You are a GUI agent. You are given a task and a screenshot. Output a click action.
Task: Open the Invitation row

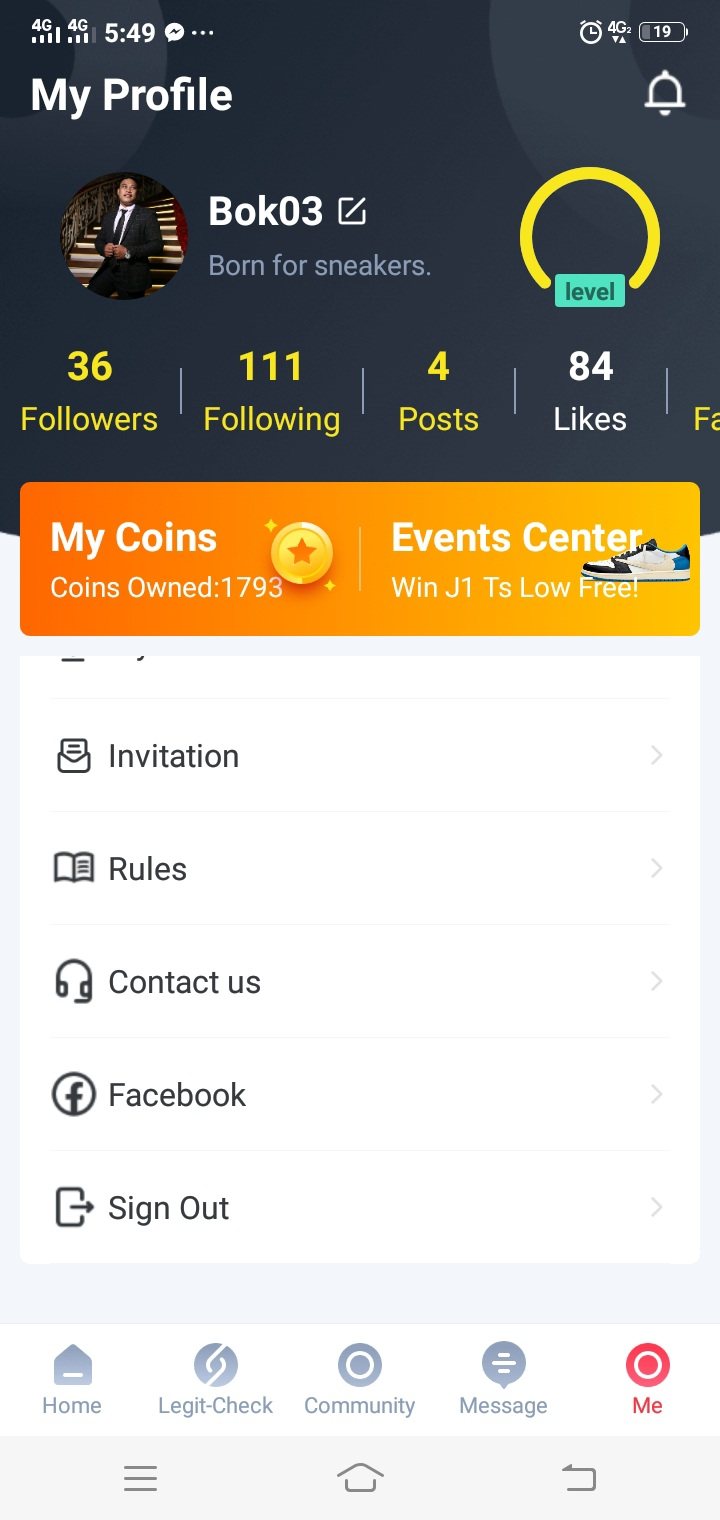point(360,756)
